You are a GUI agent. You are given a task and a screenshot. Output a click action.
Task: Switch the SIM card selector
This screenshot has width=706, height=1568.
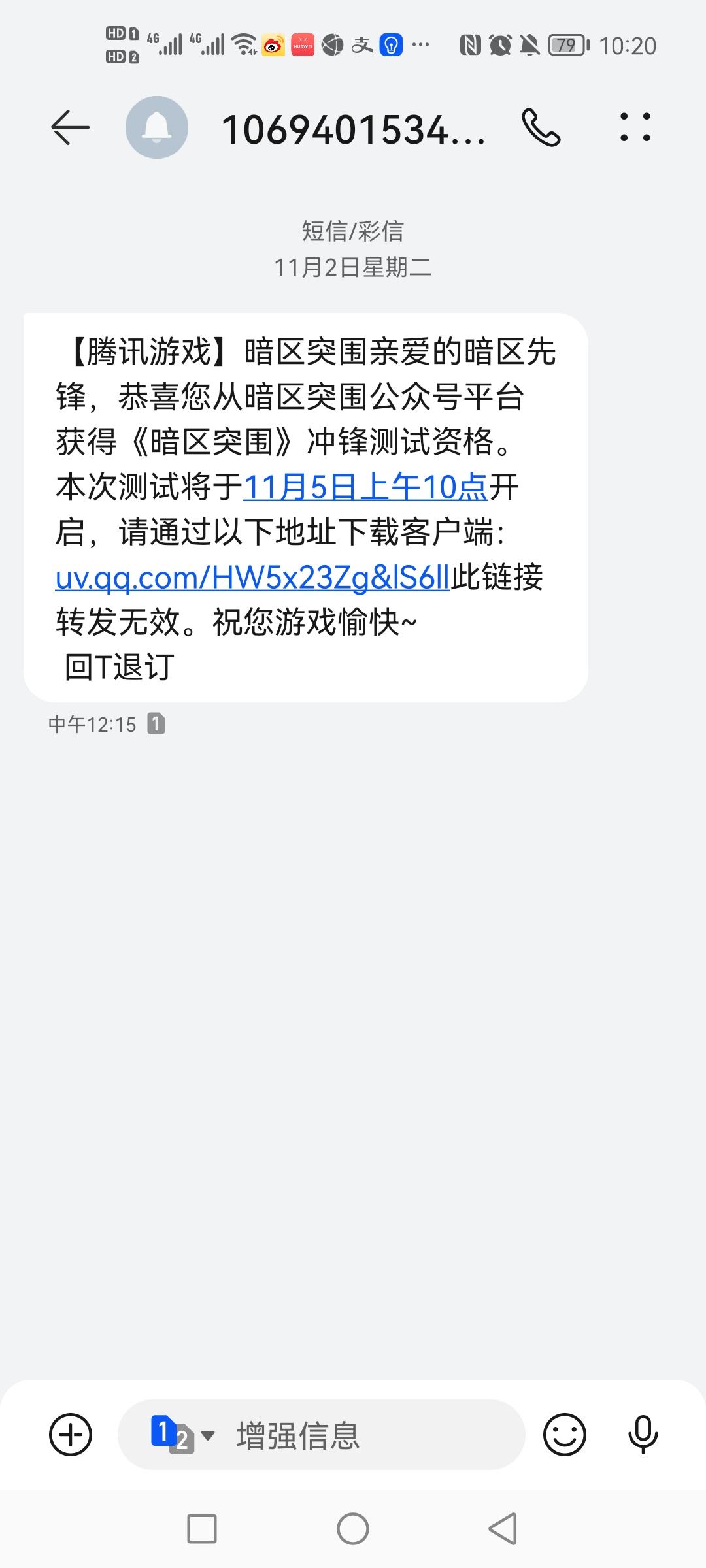point(182,1435)
